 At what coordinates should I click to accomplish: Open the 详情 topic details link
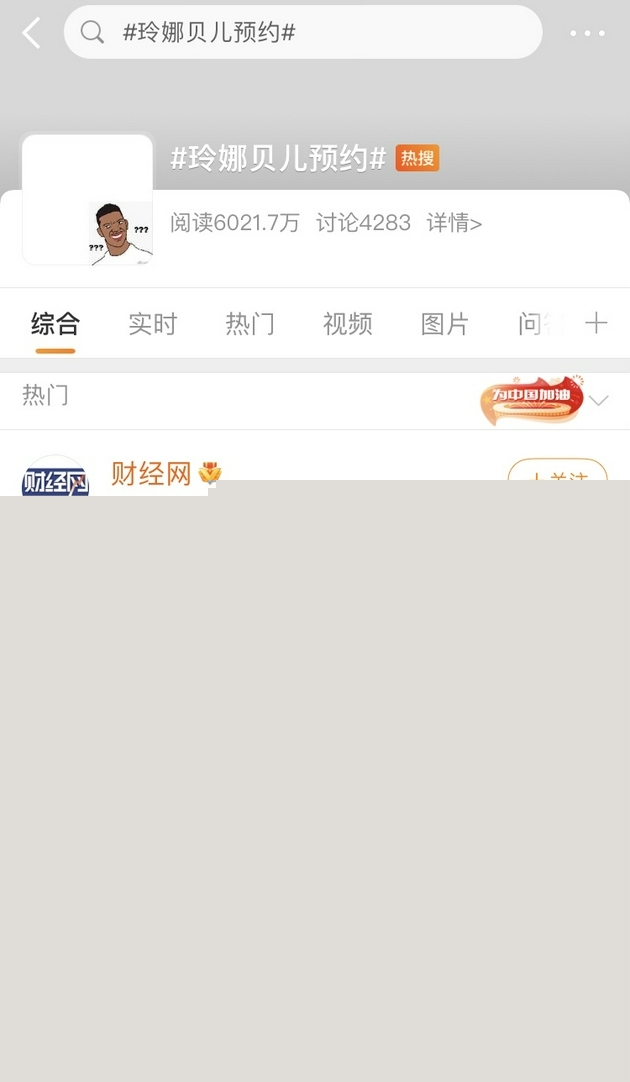pos(454,223)
